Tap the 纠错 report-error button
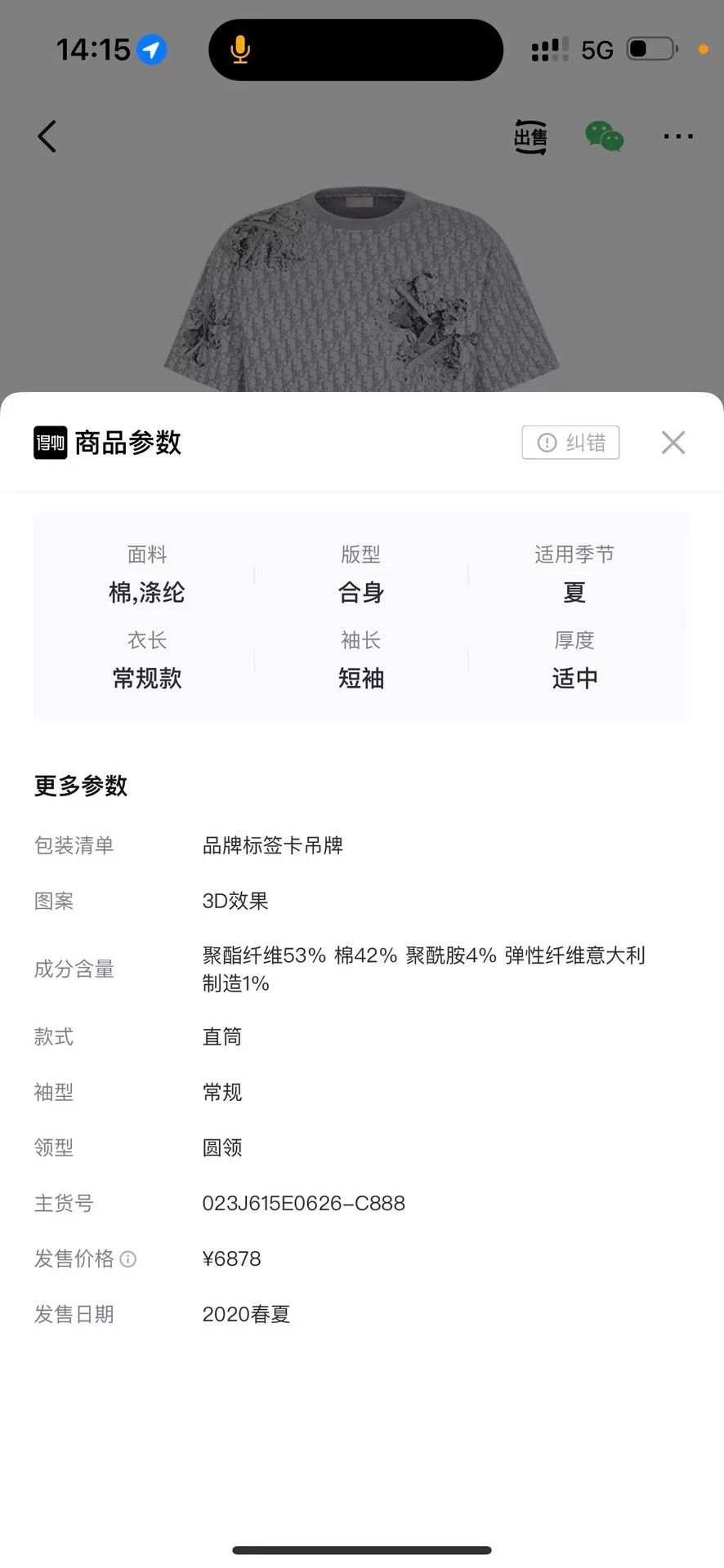The image size is (724, 1568). tap(570, 443)
